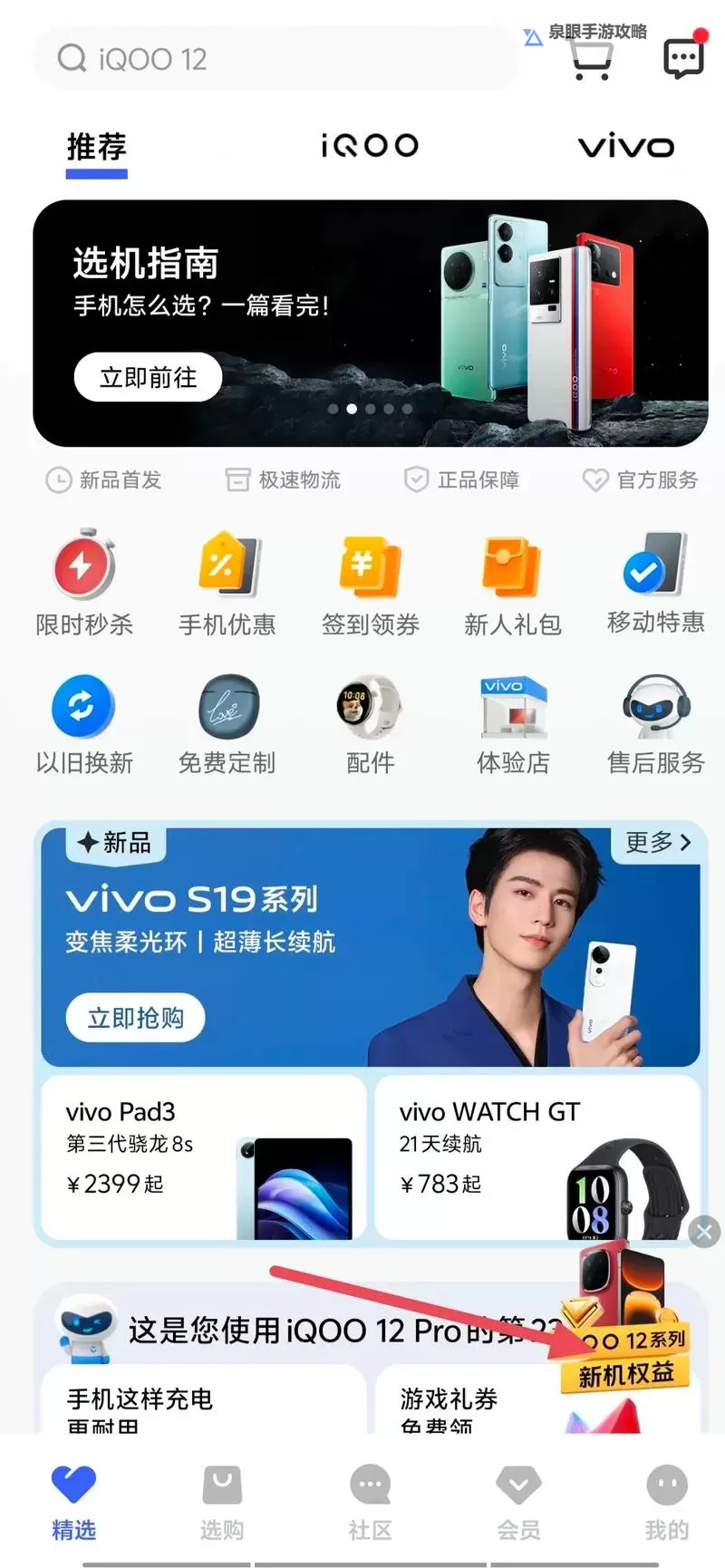Tap 立即抢购 for the vivo S19
The height and width of the screenshot is (1568, 725).
[134, 1017]
